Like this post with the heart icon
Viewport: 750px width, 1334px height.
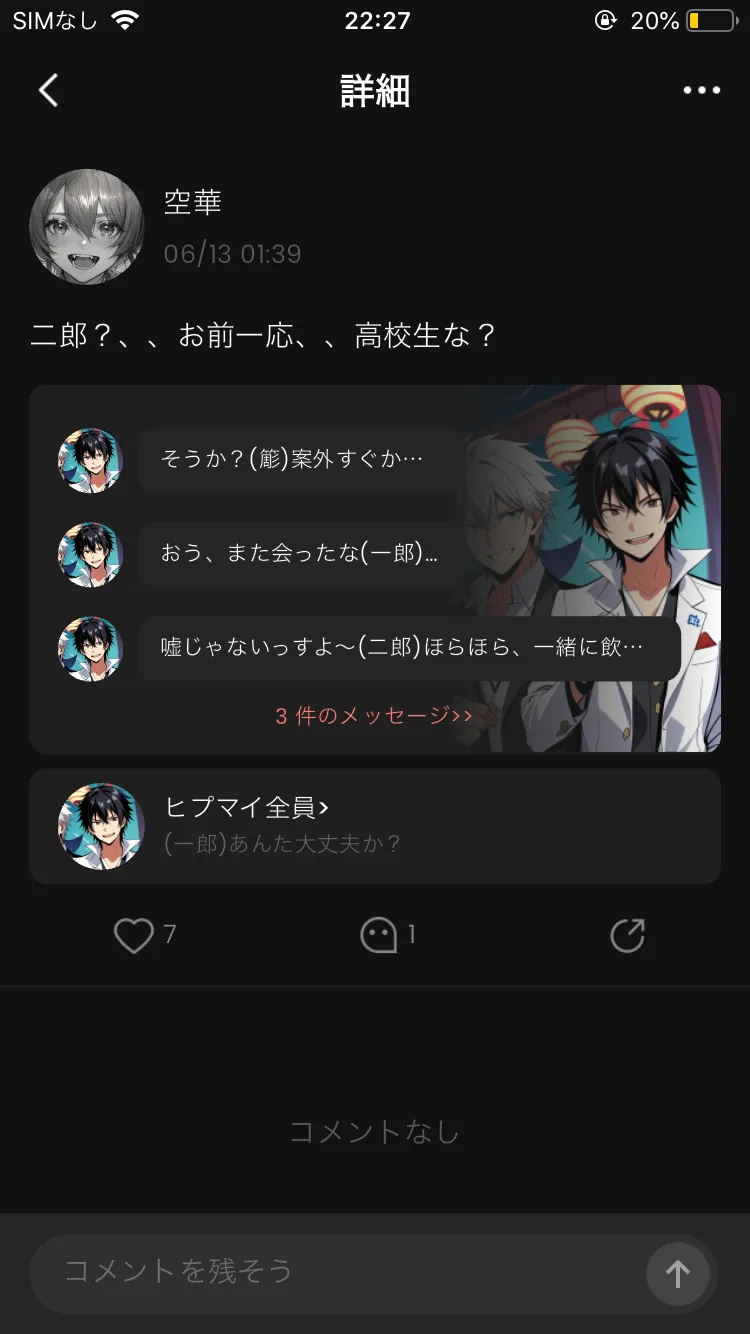coord(134,936)
